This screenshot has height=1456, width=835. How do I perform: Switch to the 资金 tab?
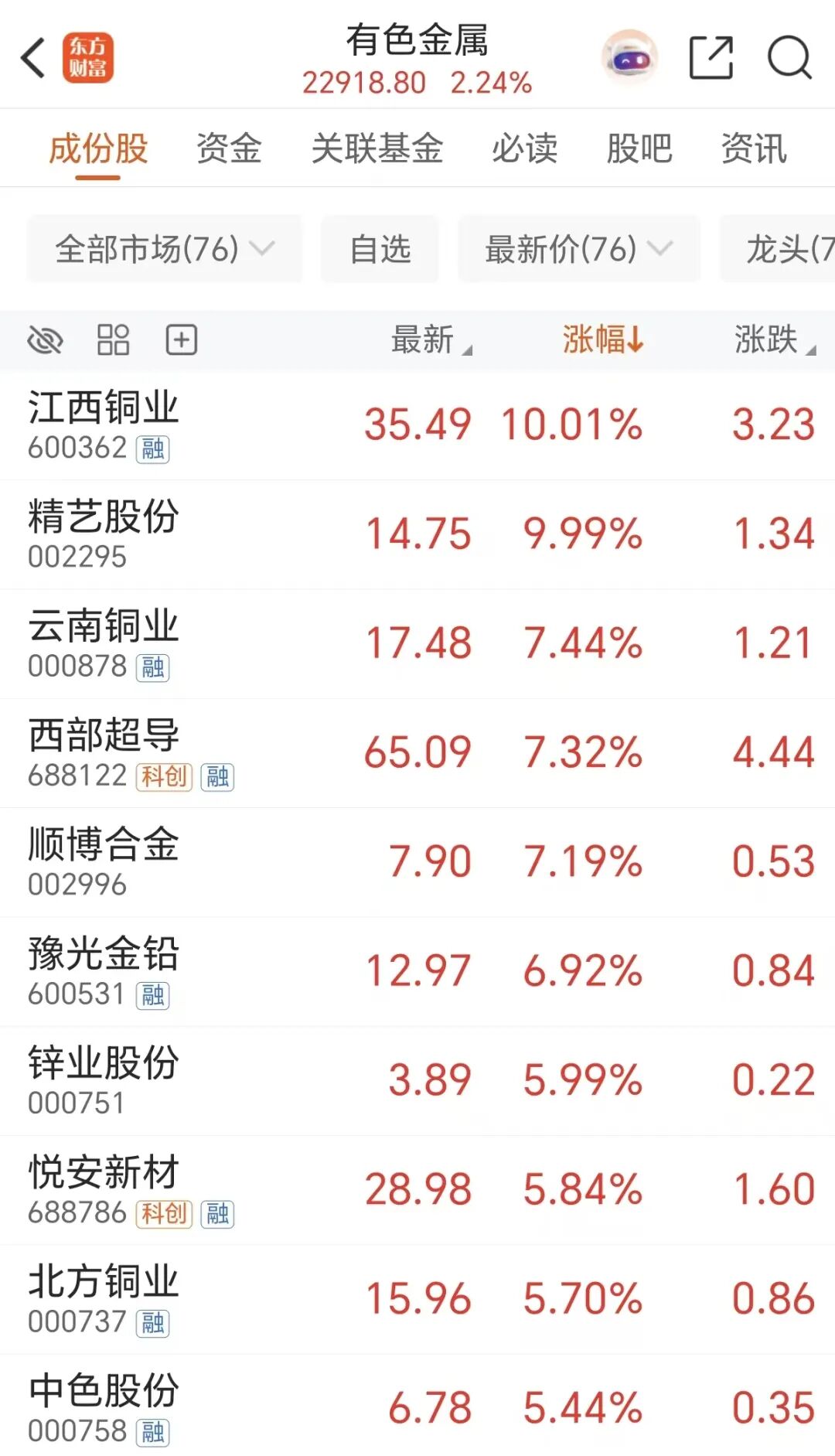click(229, 148)
